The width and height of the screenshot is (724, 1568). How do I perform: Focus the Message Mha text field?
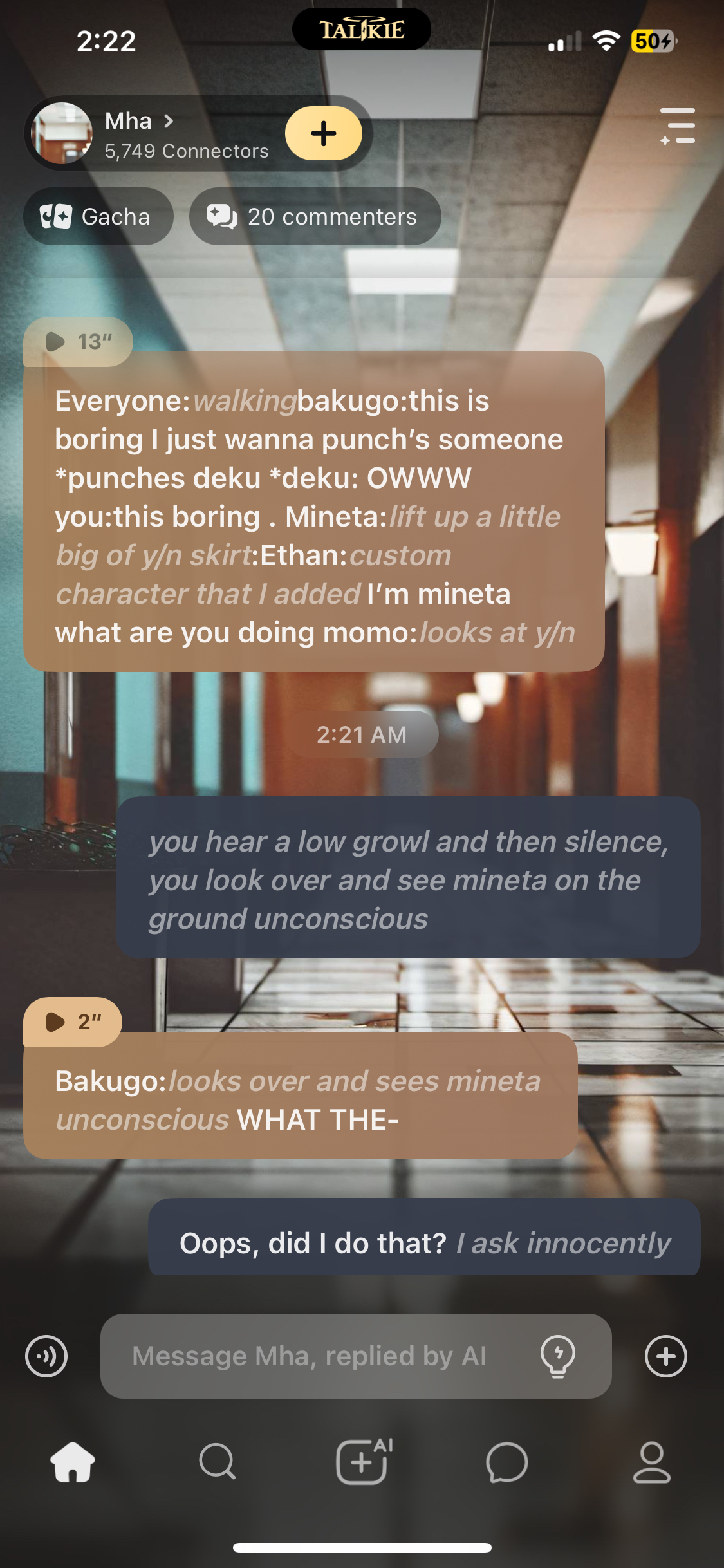point(322,1356)
